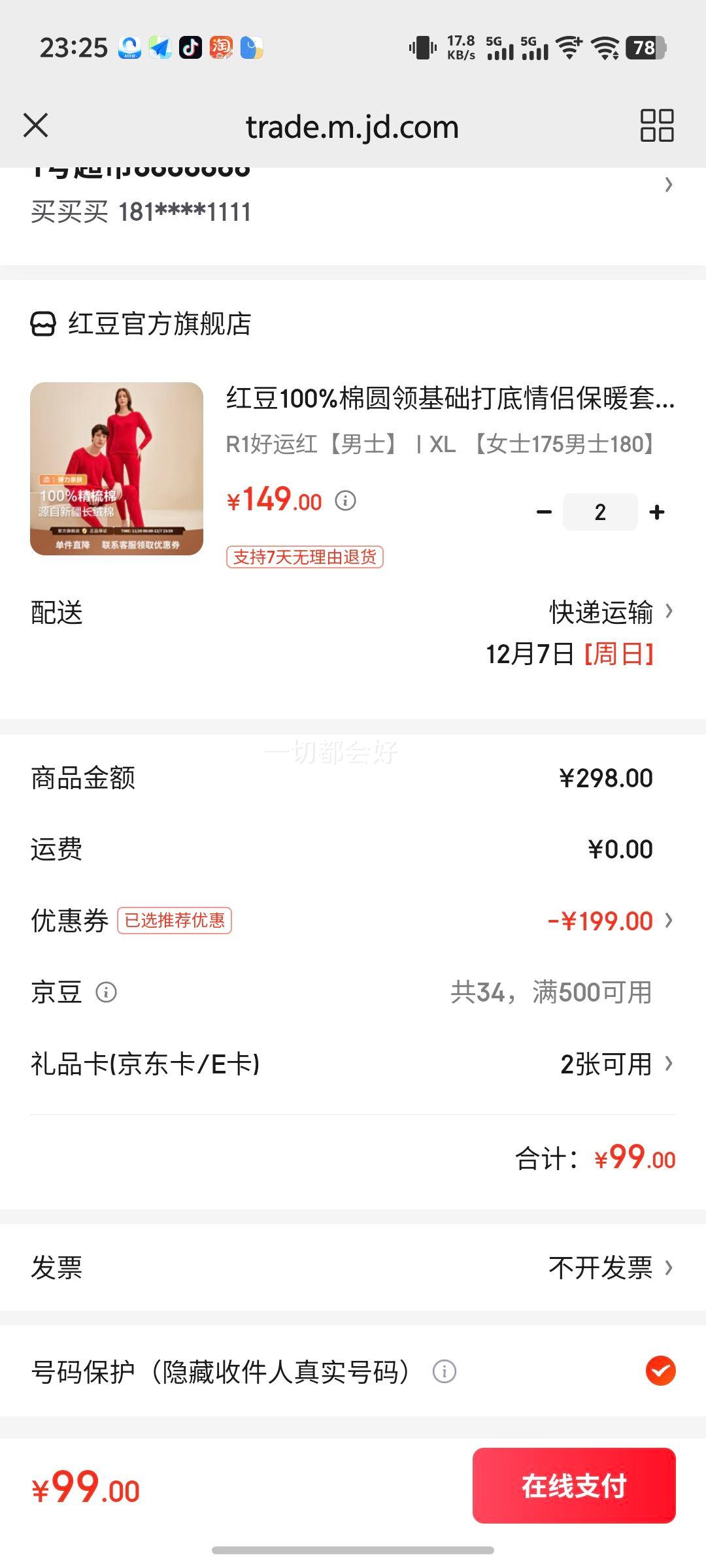Decrease item quantity with minus button
The width and height of the screenshot is (706, 1568).
coord(541,513)
